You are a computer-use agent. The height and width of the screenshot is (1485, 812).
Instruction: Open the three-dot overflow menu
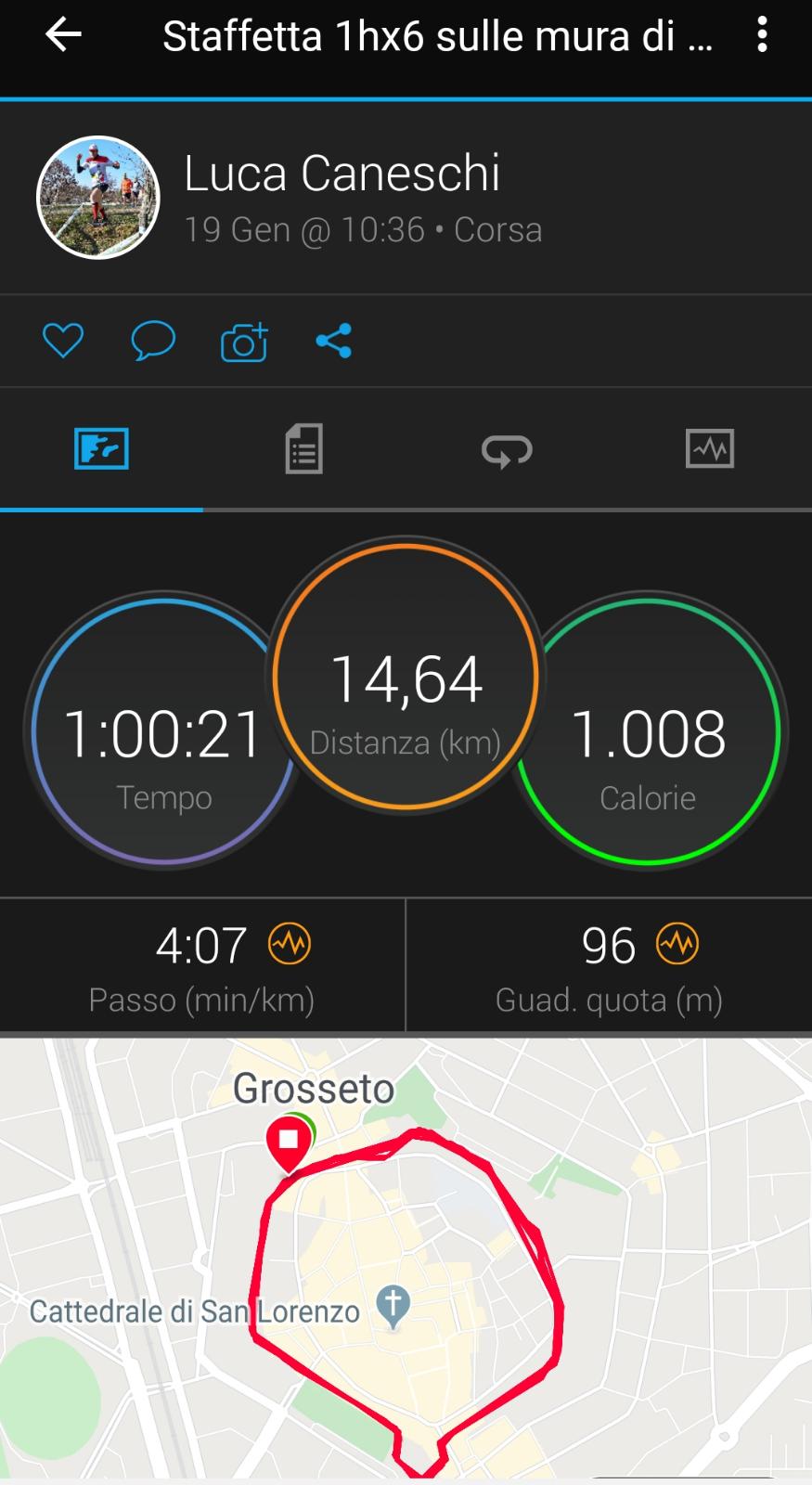(762, 35)
